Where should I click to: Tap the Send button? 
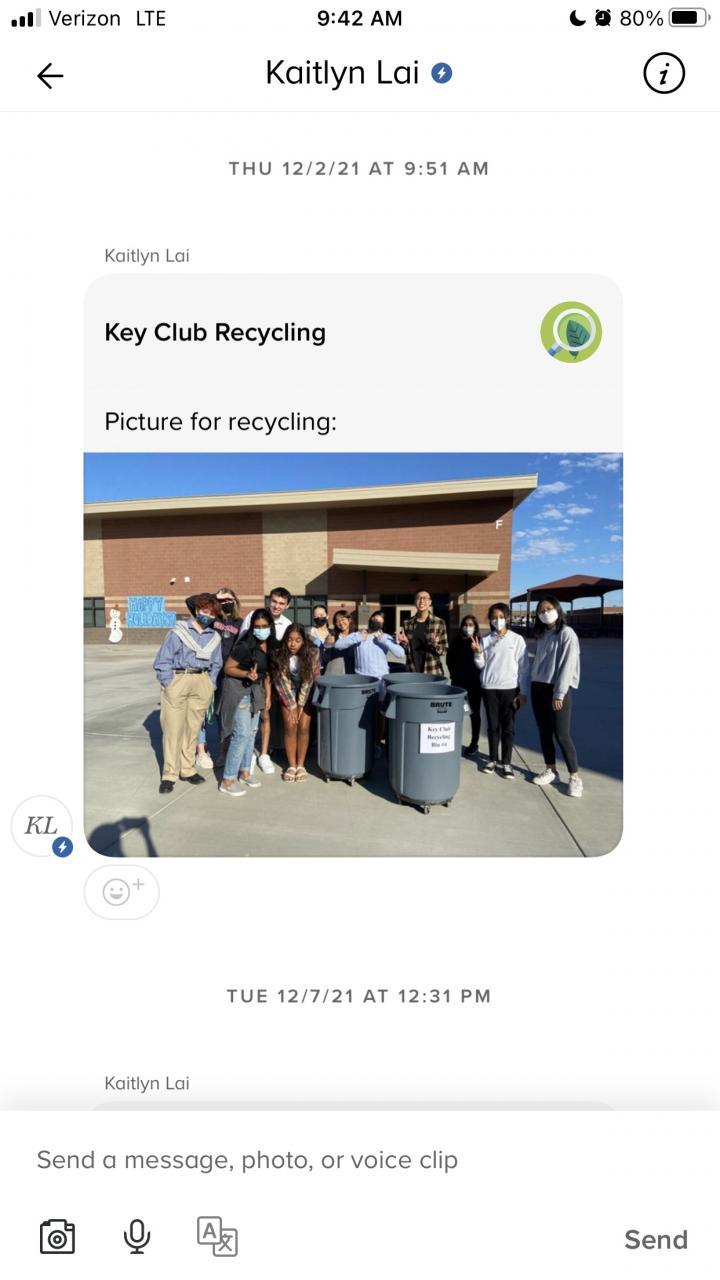point(655,1239)
